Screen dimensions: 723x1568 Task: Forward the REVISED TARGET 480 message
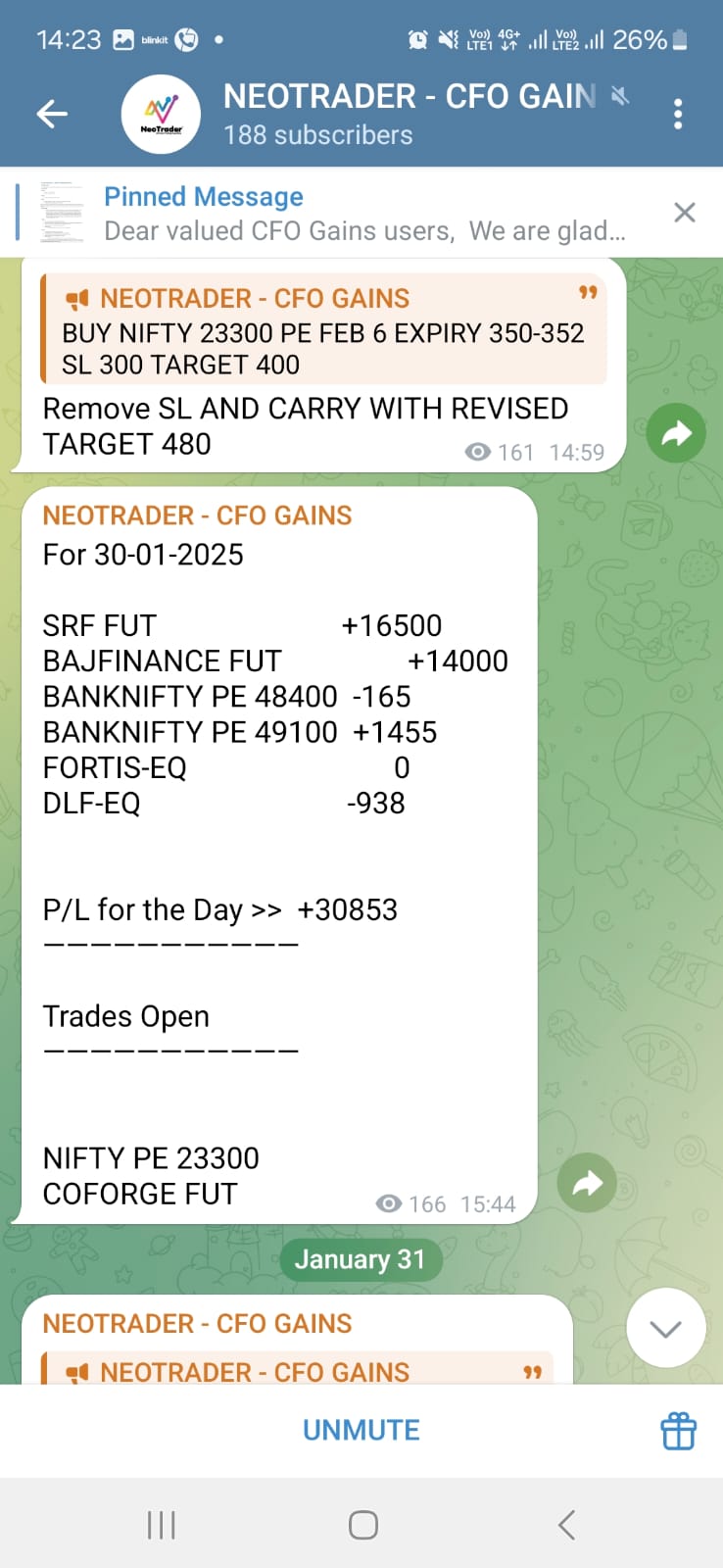(676, 433)
